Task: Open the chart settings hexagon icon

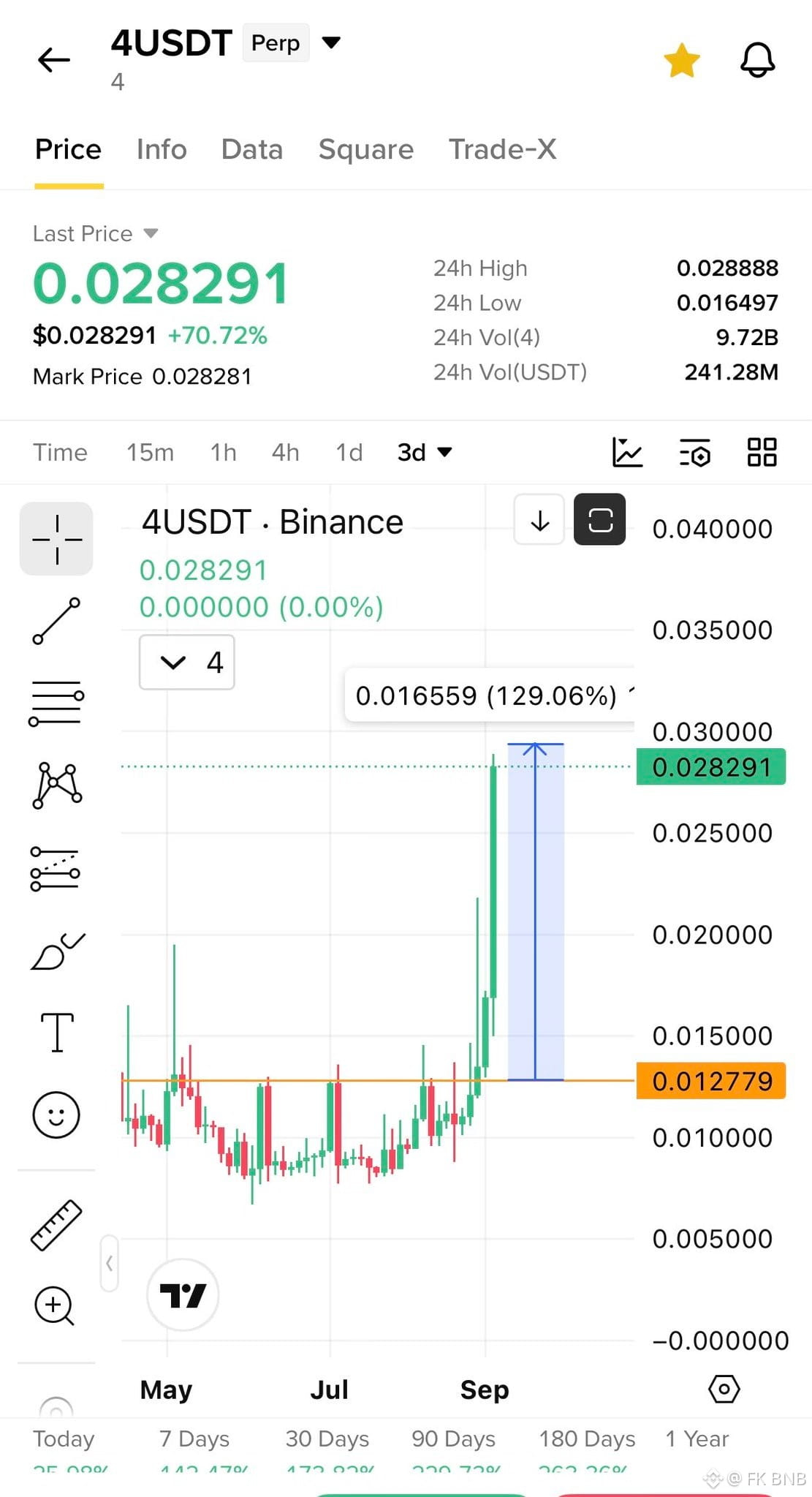Action: pos(724,1389)
